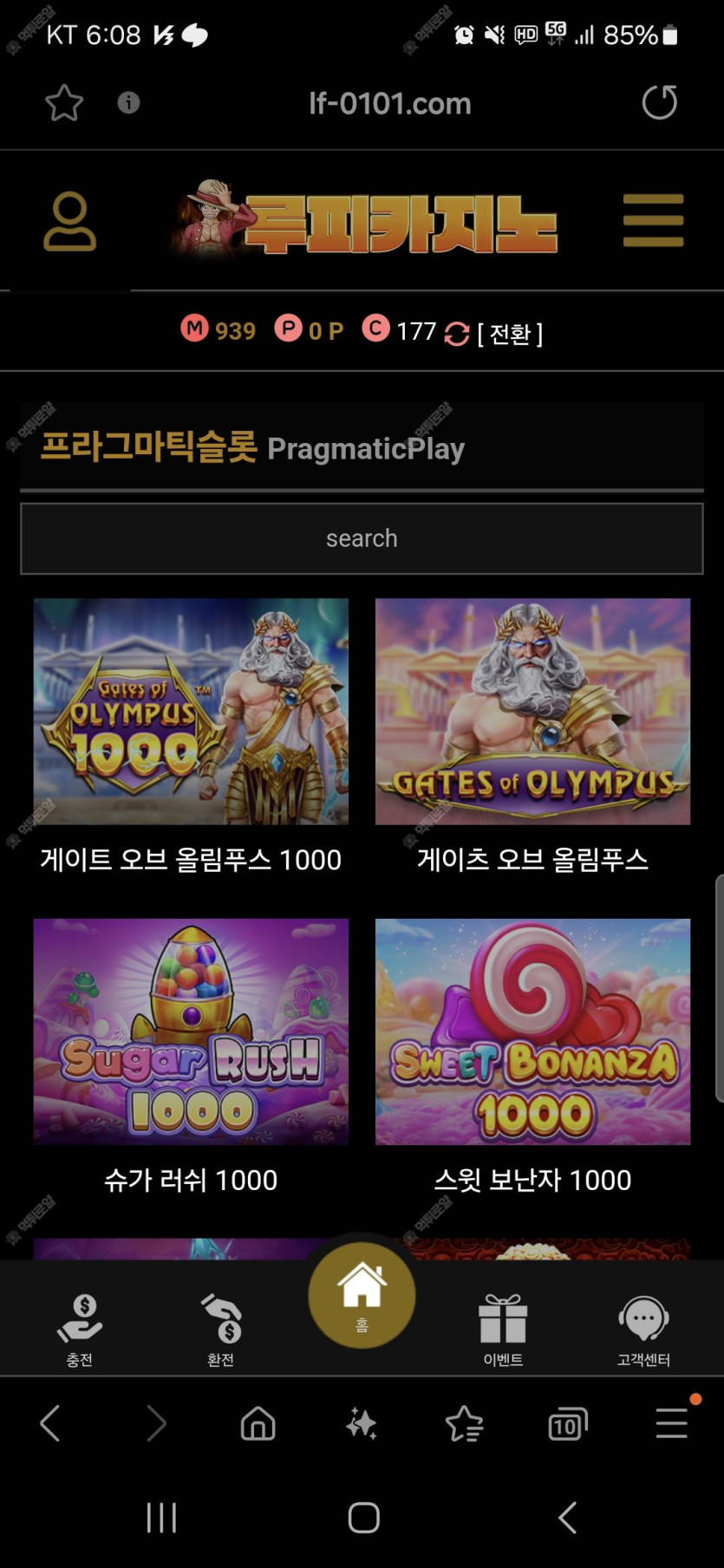Open the browser's three-line menu
Viewport: 724px width, 1568px height.
671,1423
